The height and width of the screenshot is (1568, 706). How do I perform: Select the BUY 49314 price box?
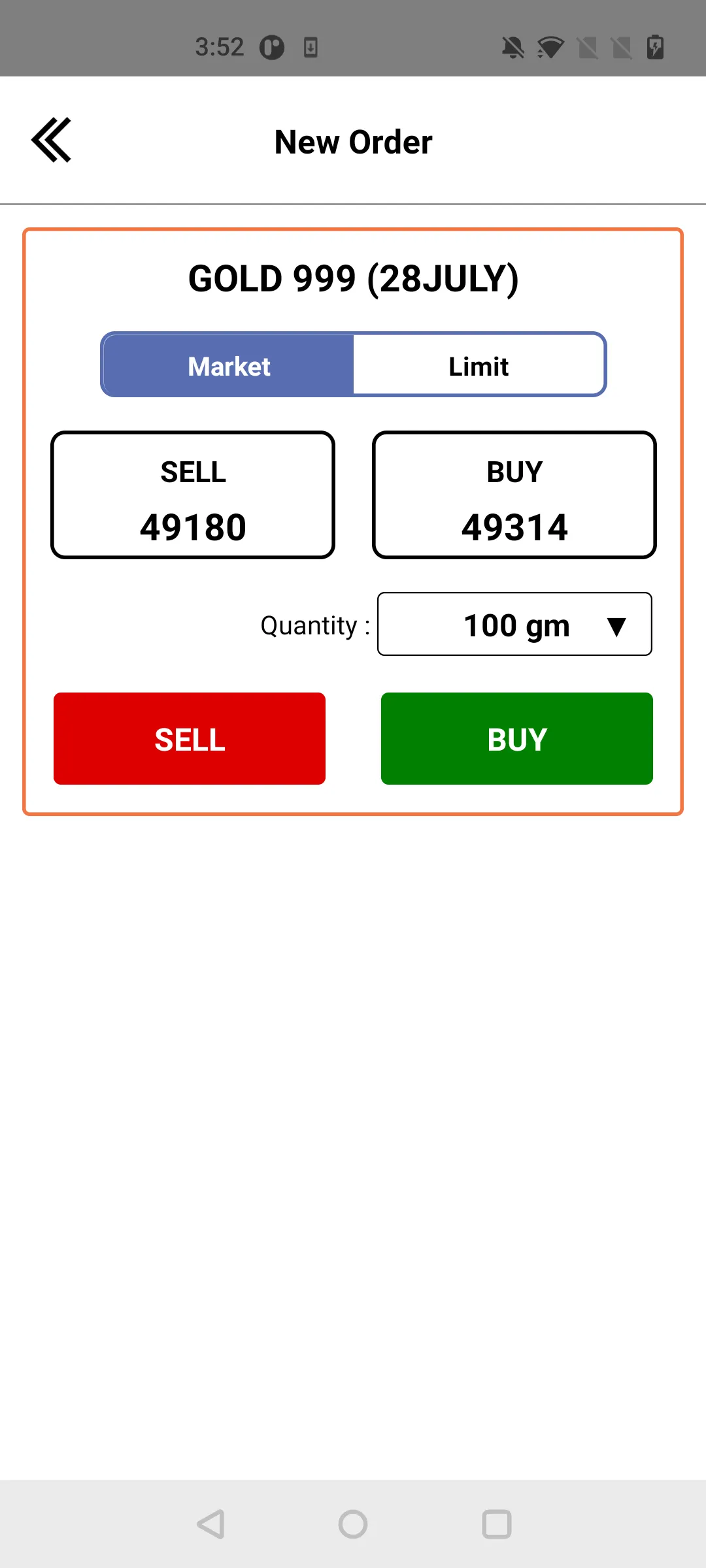tap(514, 495)
